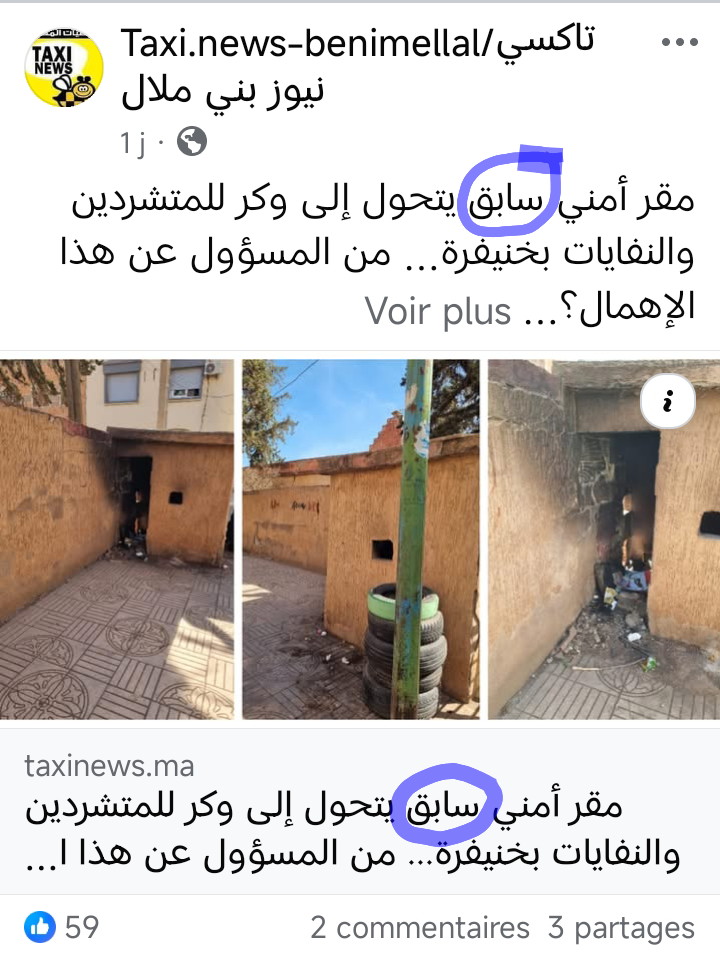Image resolution: width=720 pixels, height=962 pixels.
Task: Tap the info icon on the third photo
Action: click(x=669, y=403)
